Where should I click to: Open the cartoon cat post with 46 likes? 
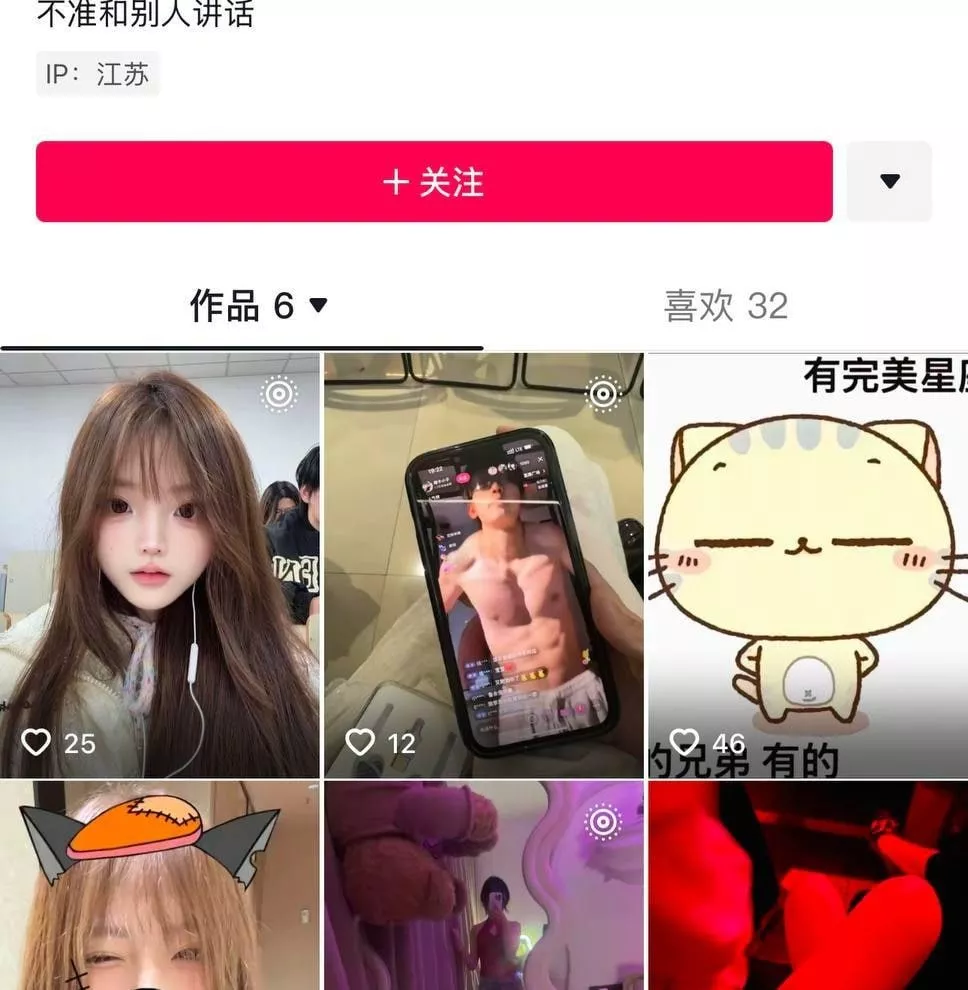[x=808, y=565]
